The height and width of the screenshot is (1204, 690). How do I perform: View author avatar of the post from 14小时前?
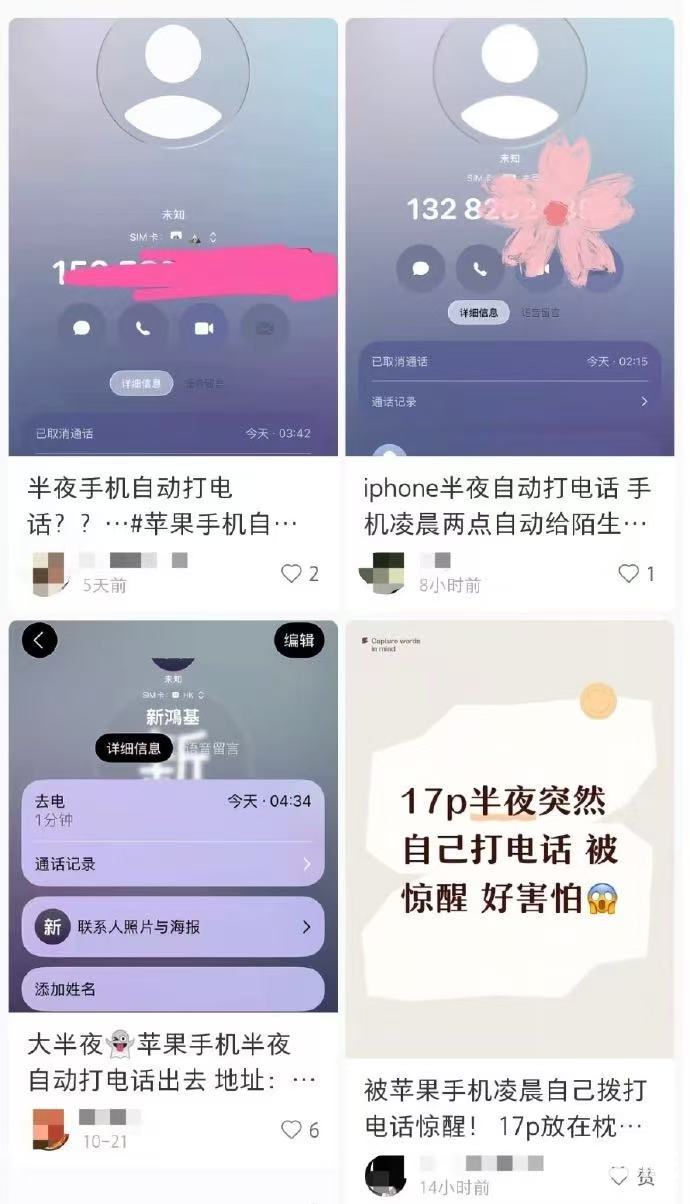coord(385,1176)
